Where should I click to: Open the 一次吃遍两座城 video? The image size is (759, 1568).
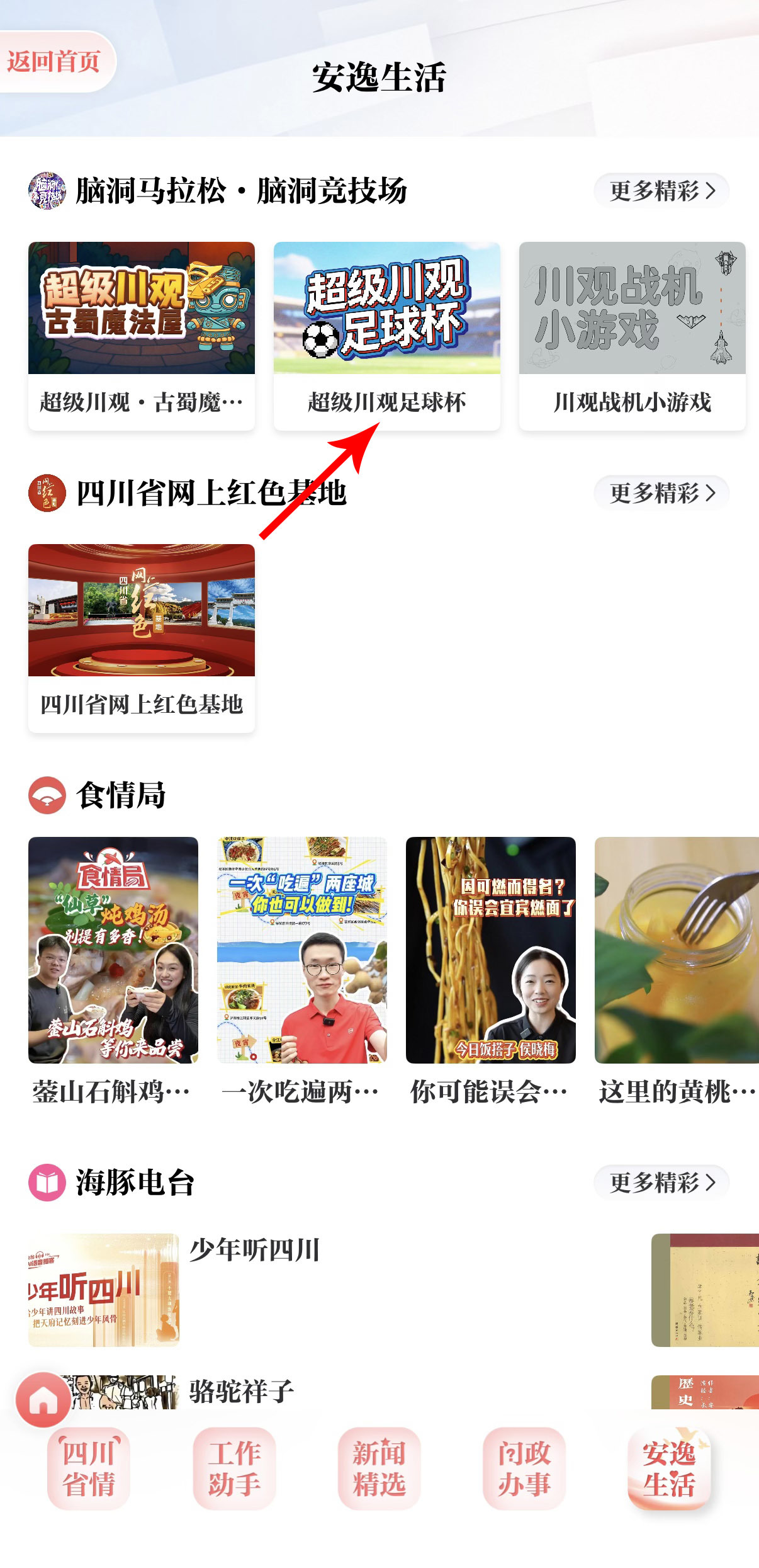coord(302,970)
